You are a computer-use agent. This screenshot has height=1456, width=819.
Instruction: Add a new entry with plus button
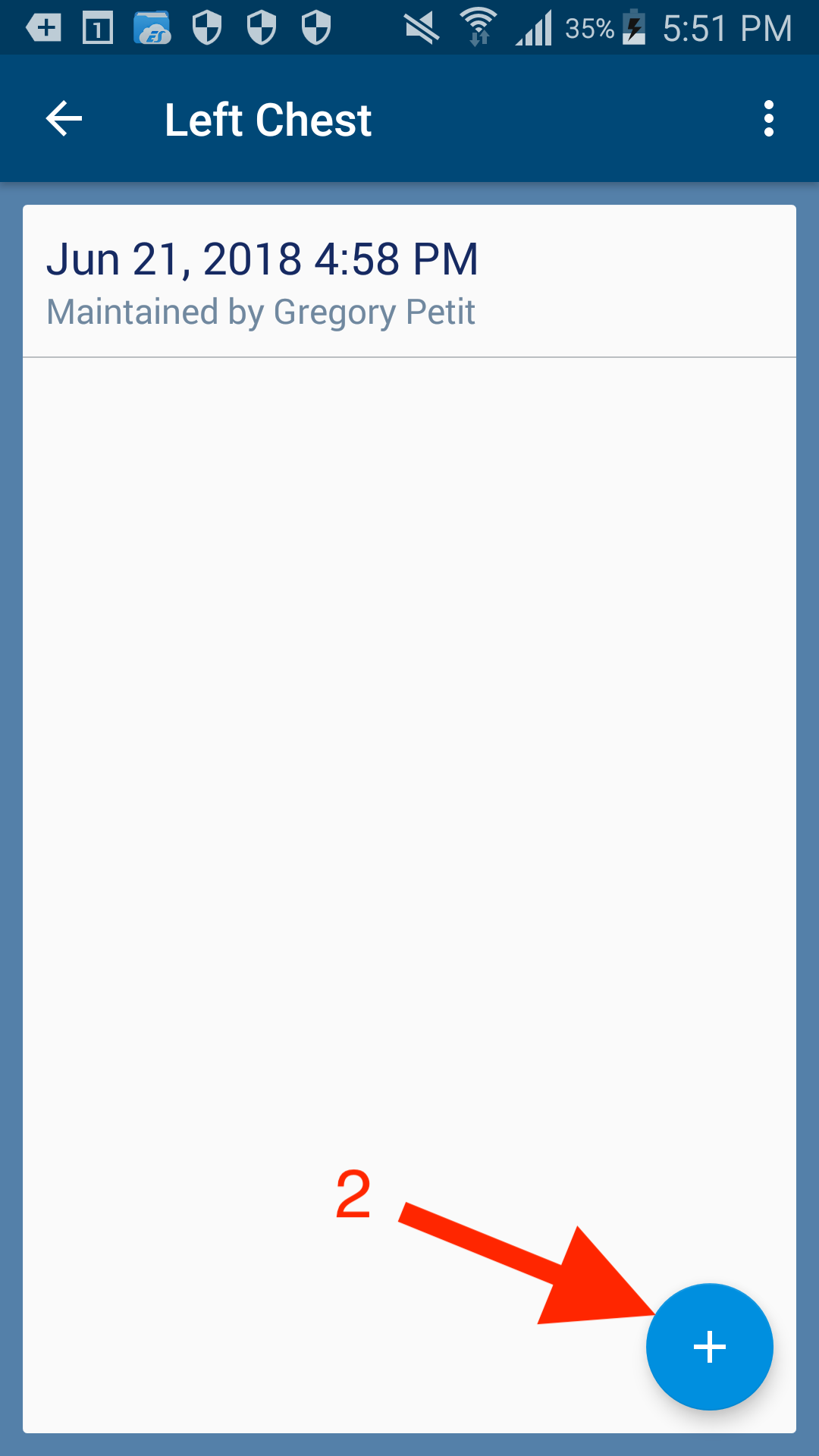point(709,1347)
